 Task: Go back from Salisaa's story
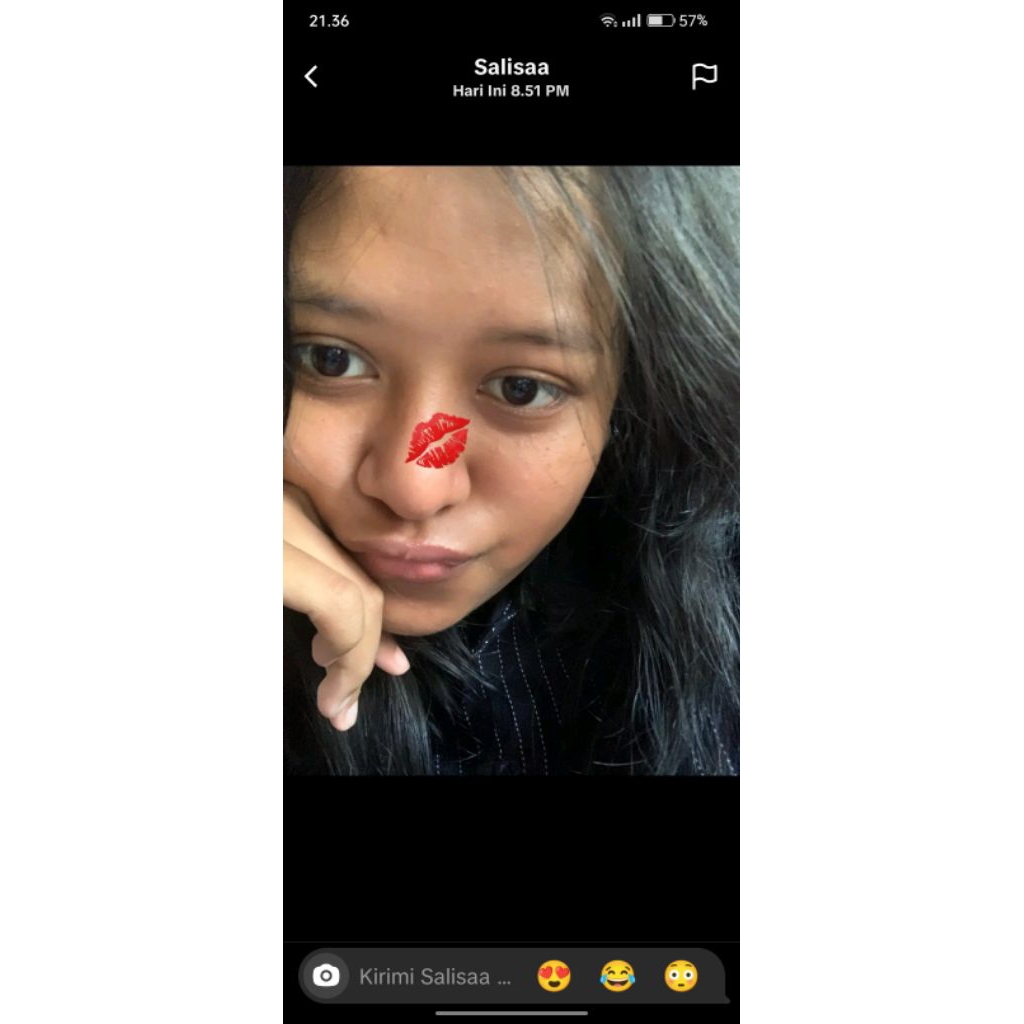[311, 77]
